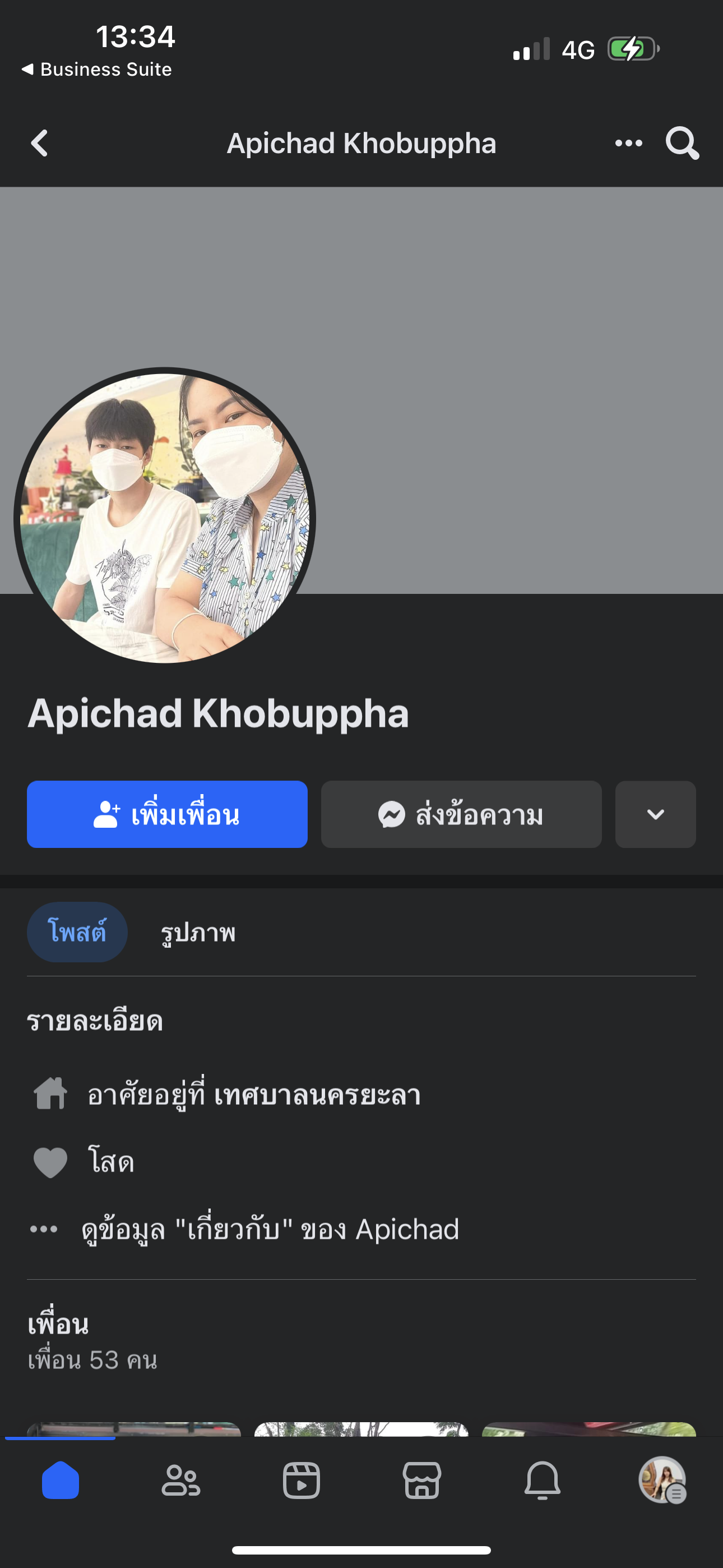Go to the Home feed tab
723x1568 pixels.
coord(61,1480)
